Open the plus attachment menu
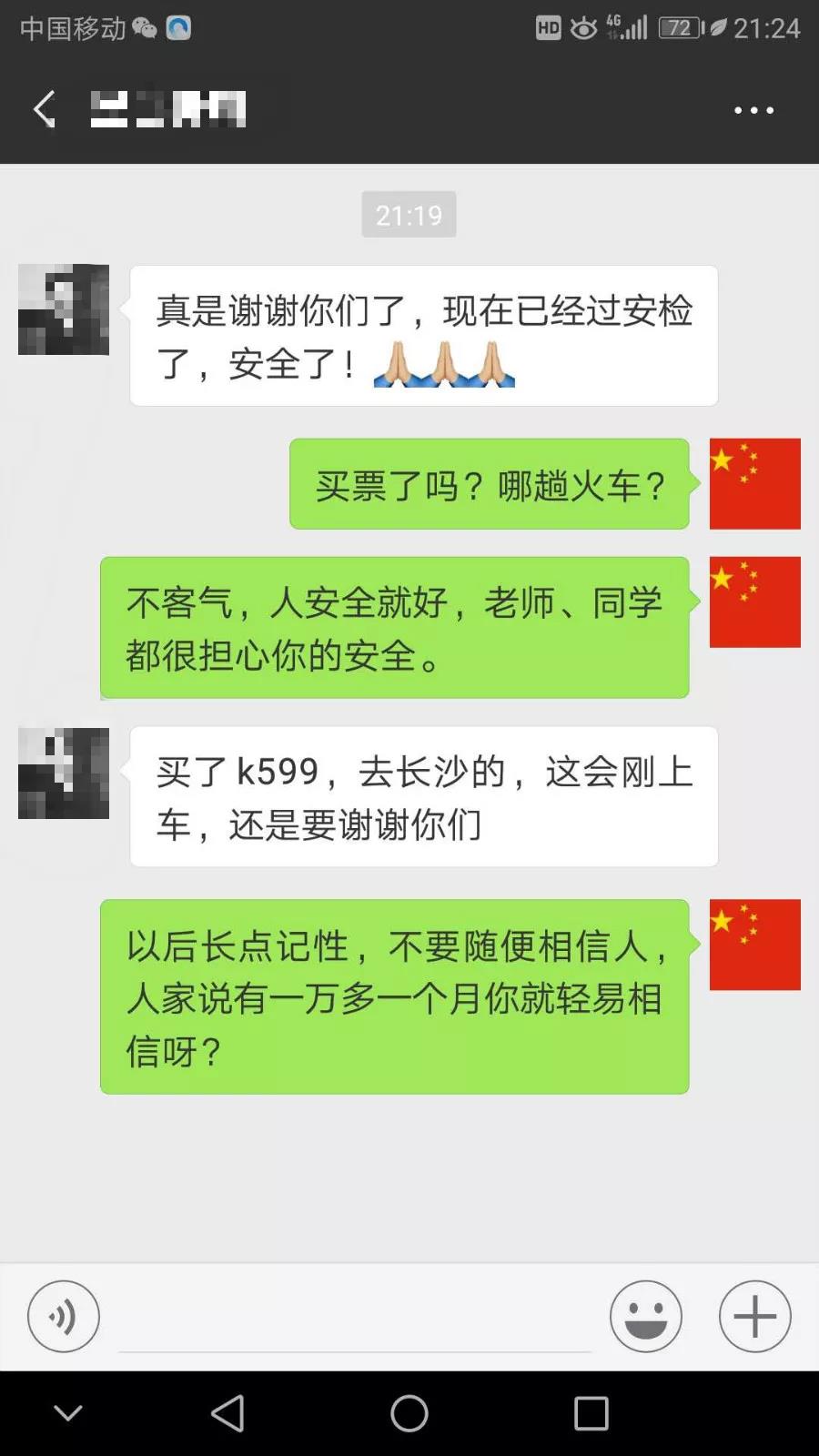This screenshot has height=1456, width=819. 753,1317
